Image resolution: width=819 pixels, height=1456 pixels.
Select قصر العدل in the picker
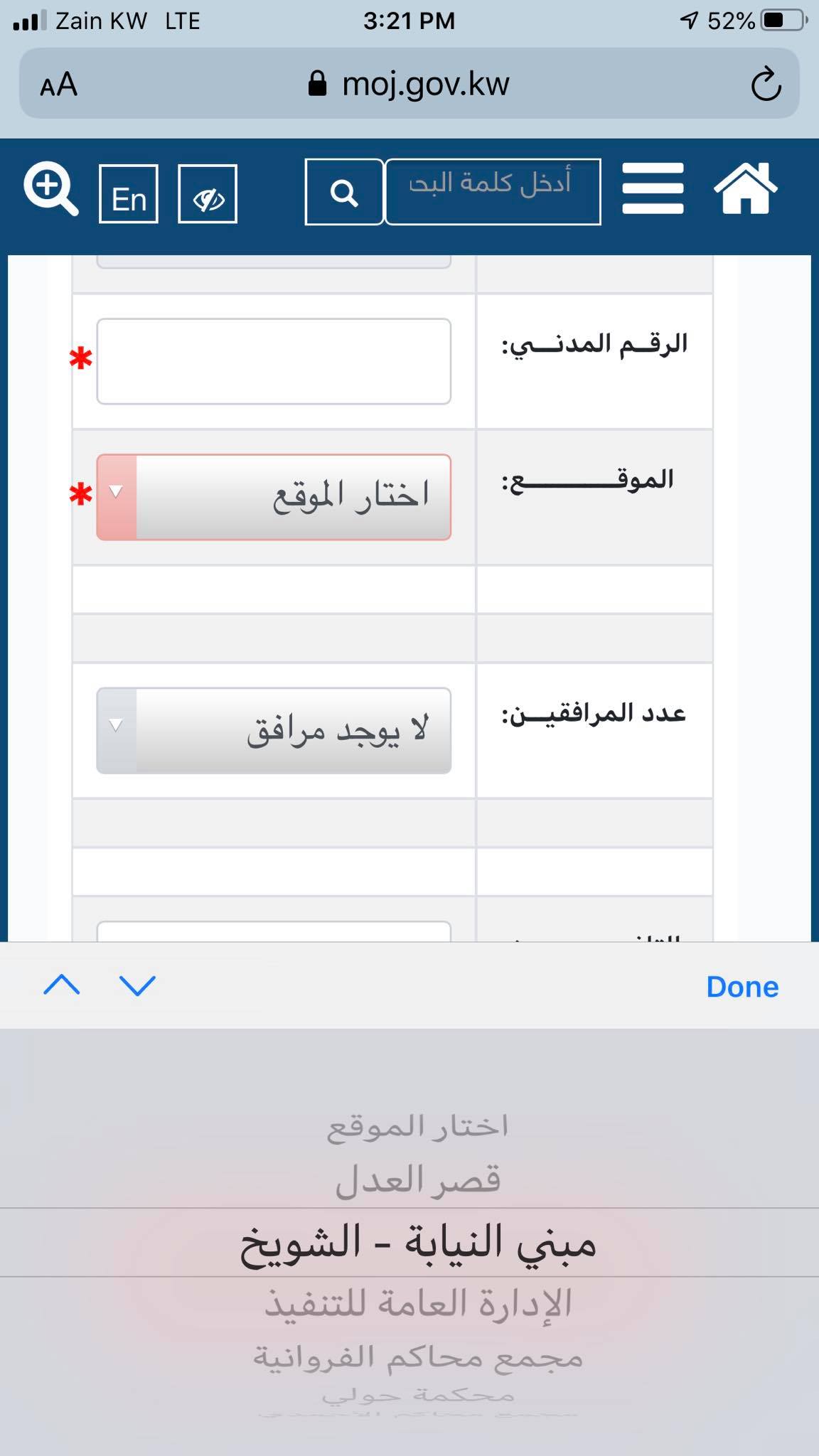tap(418, 1180)
